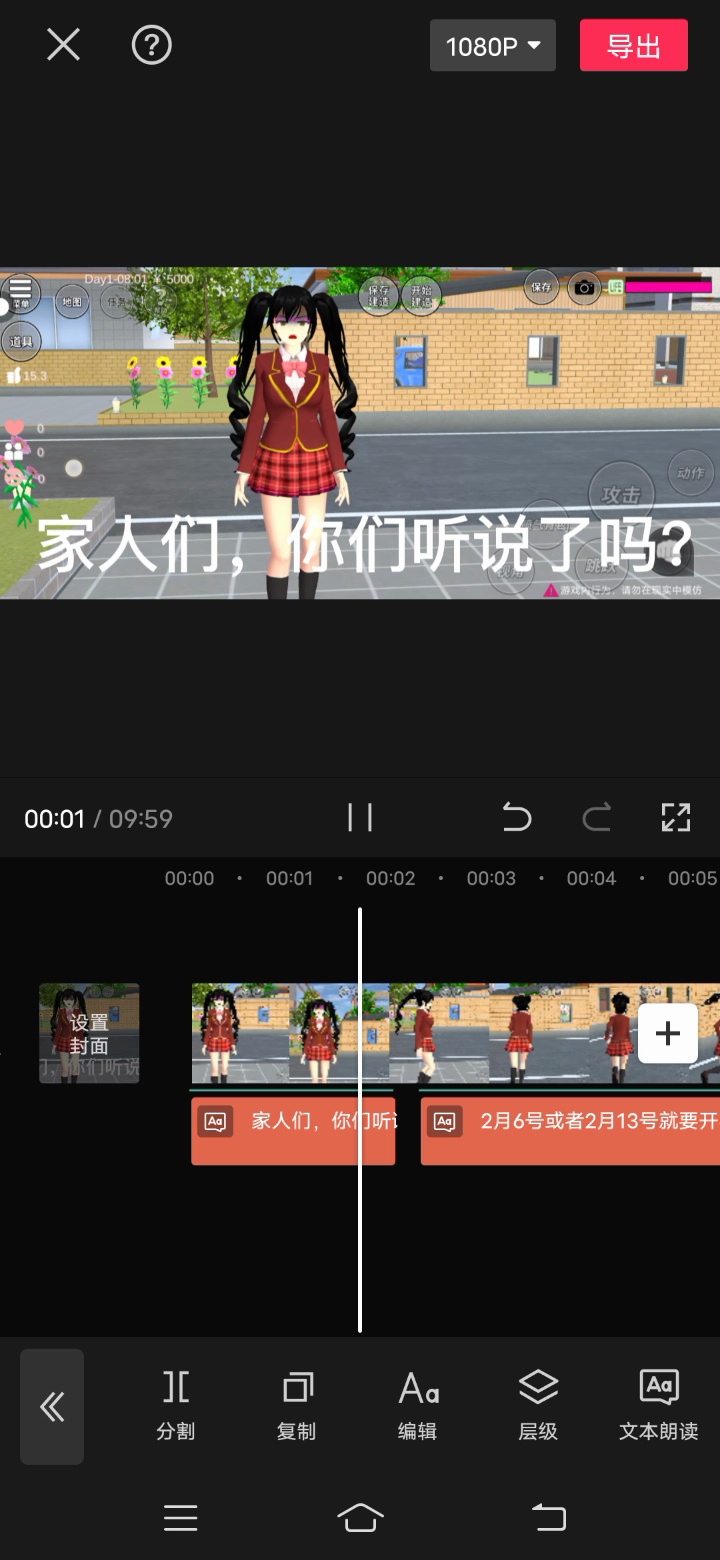This screenshot has width=720, height=1560.
Task: Choose the 复制 copy tool
Action: pyautogui.click(x=296, y=1405)
